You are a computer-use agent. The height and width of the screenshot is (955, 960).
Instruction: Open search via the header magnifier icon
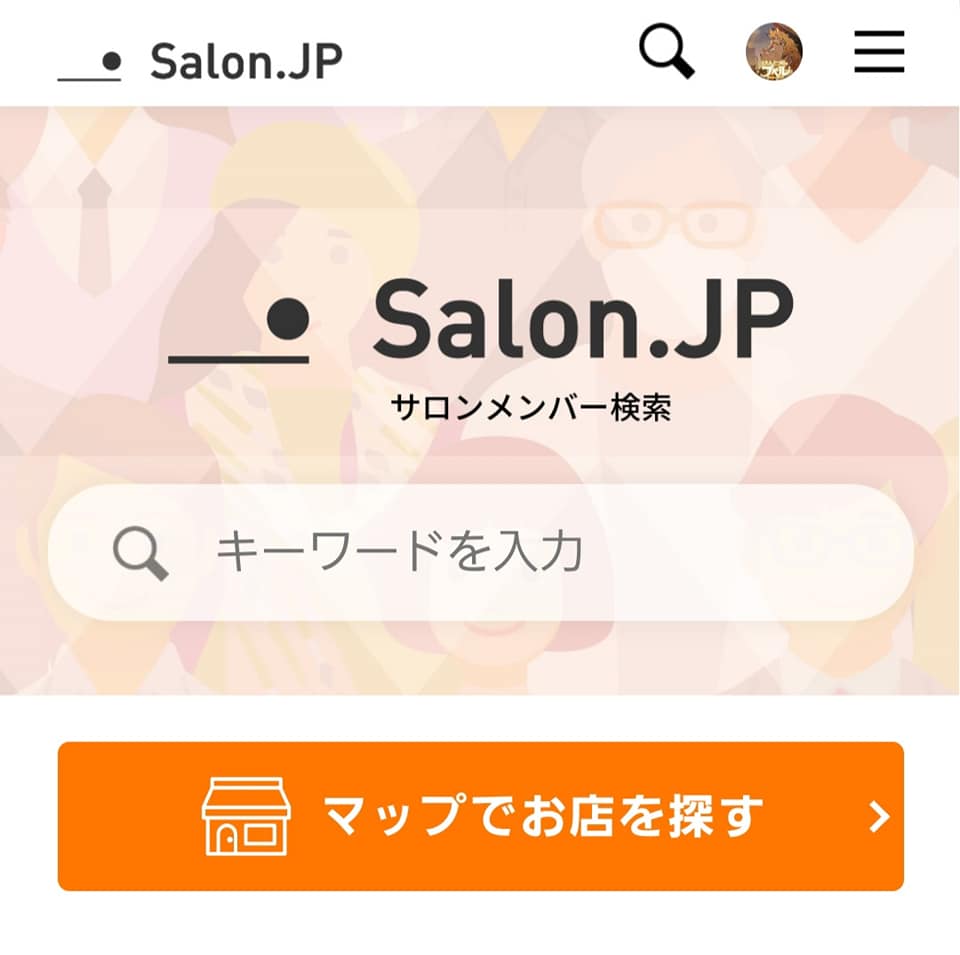[x=667, y=51]
